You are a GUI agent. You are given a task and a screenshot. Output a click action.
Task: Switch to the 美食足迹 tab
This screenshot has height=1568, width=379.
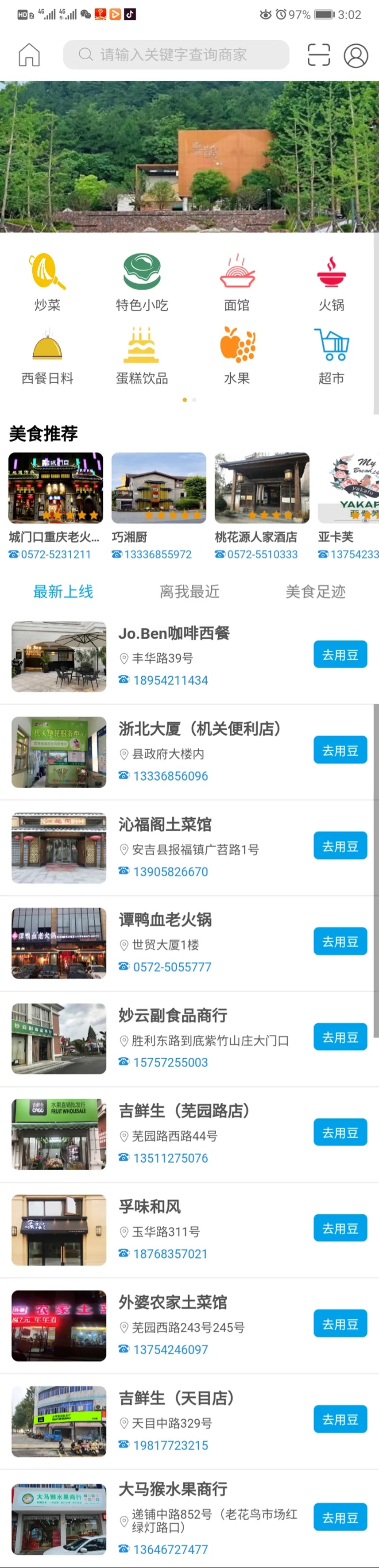316,592
